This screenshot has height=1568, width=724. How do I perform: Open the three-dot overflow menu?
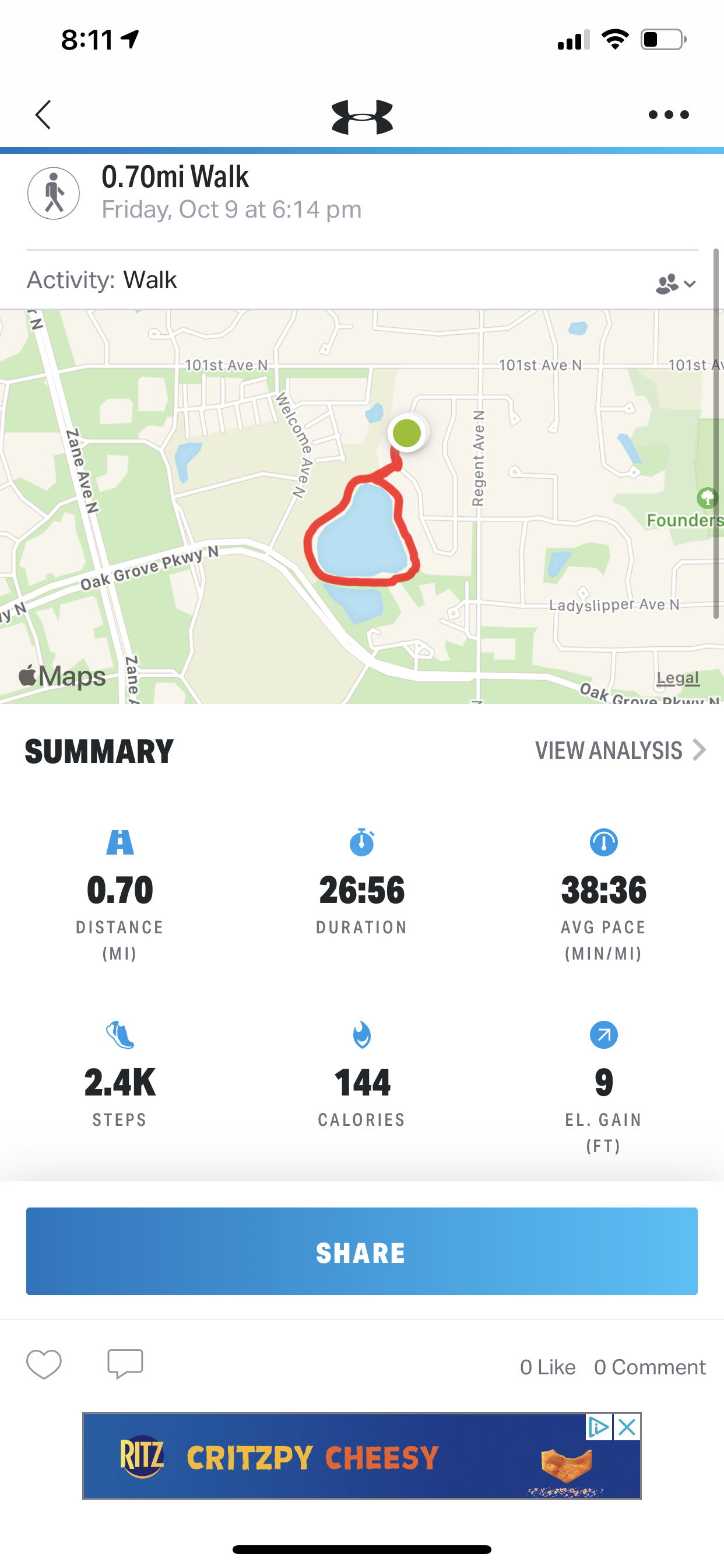pos(668,114)
